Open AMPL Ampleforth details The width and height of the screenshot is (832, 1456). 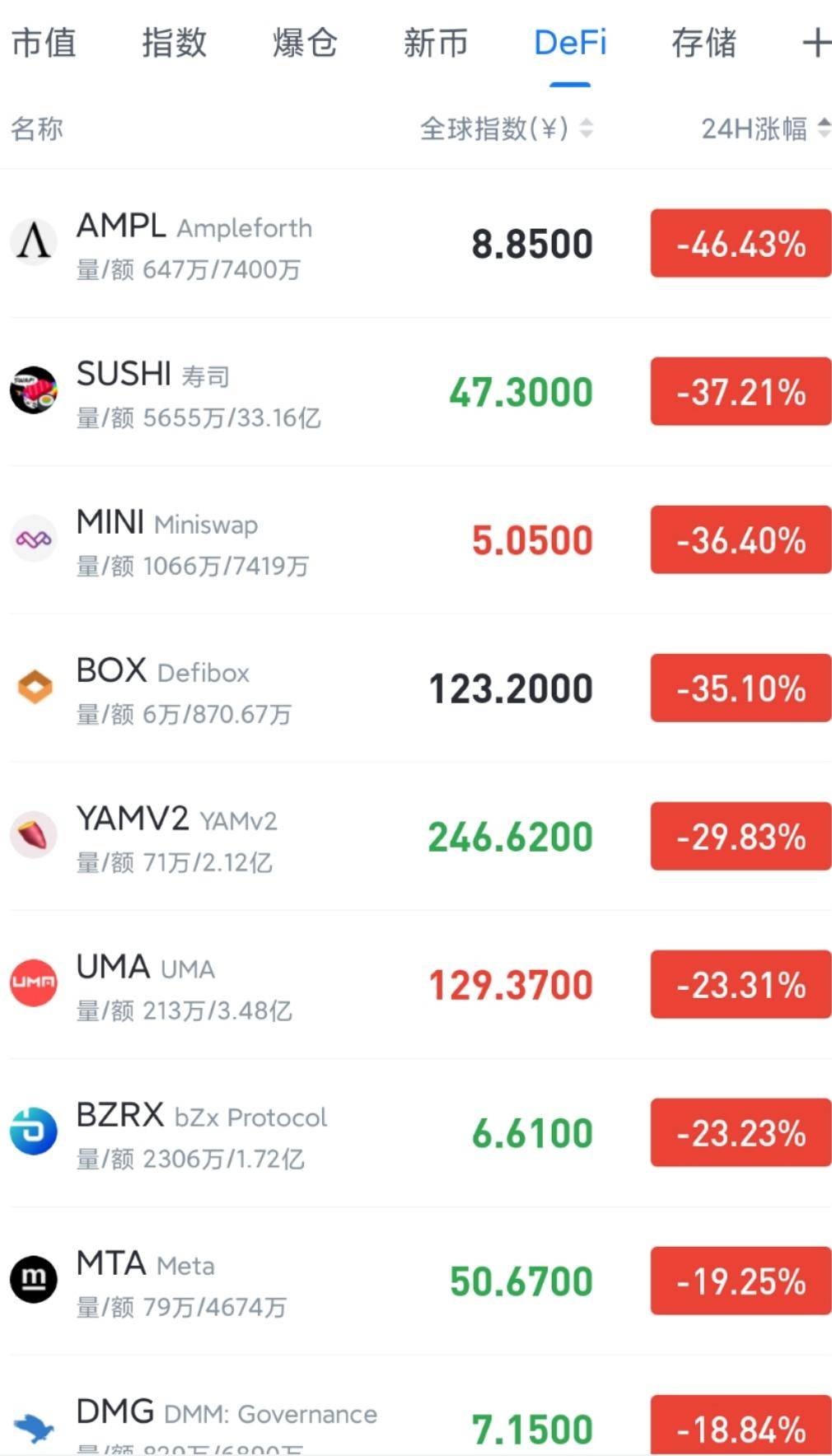[x=416, y=244]
